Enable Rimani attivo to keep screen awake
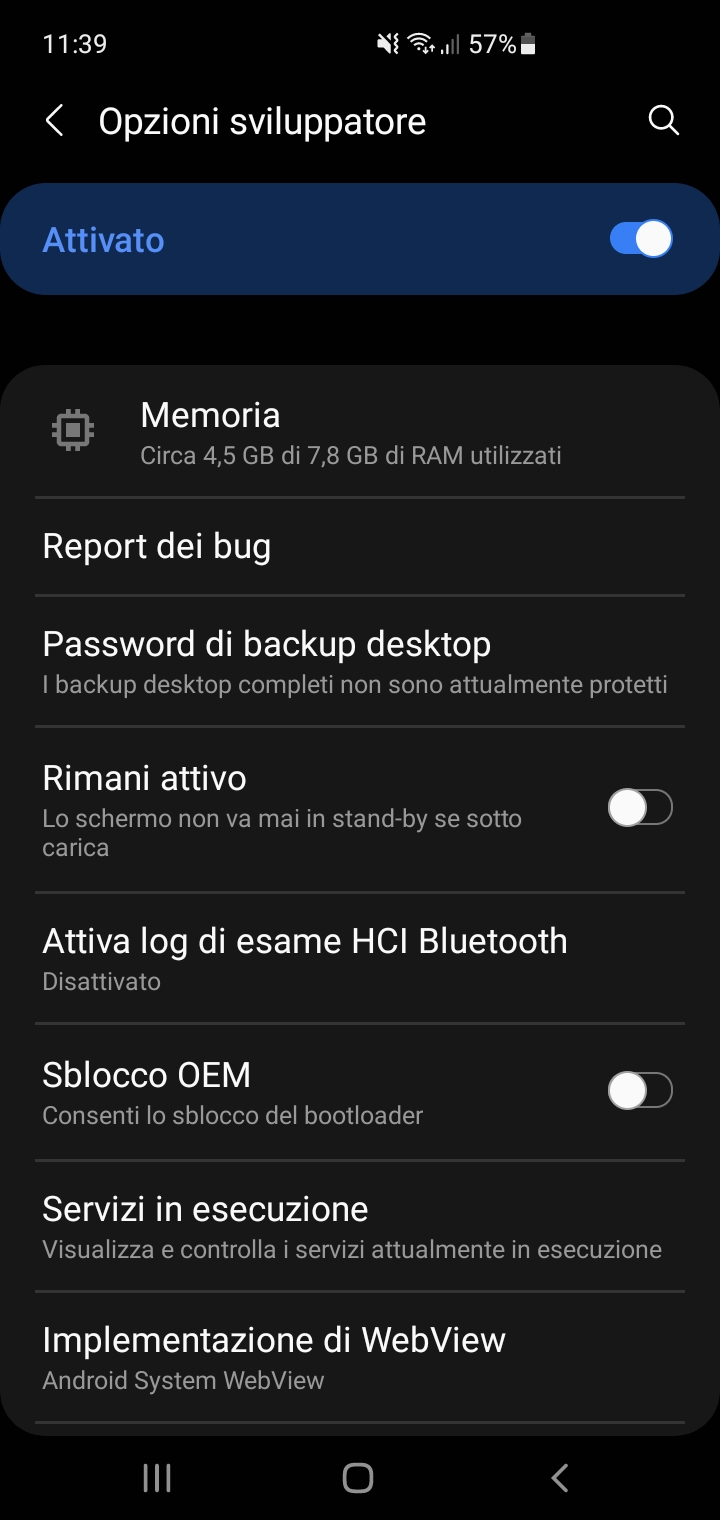 pos(639,808)
